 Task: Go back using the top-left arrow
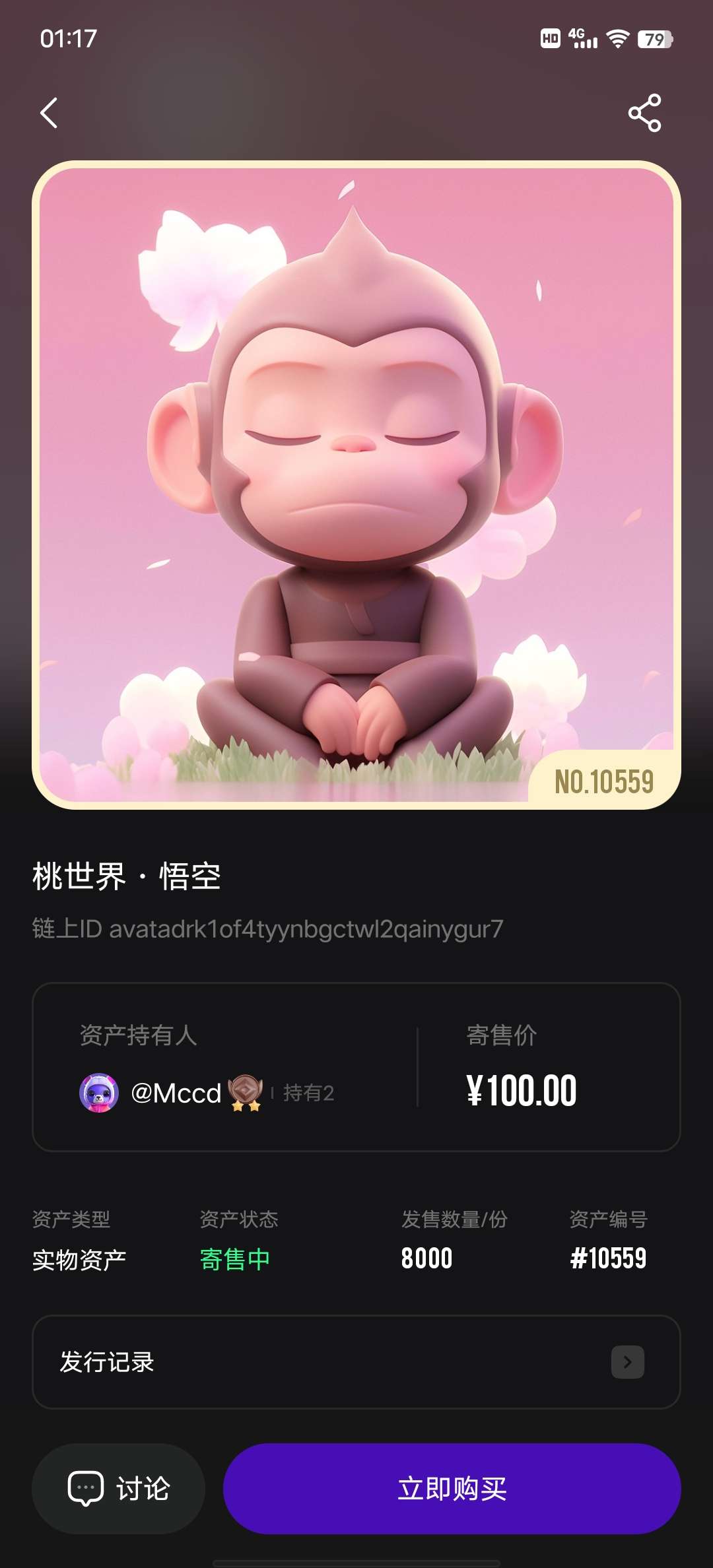[x=50, y=113]
